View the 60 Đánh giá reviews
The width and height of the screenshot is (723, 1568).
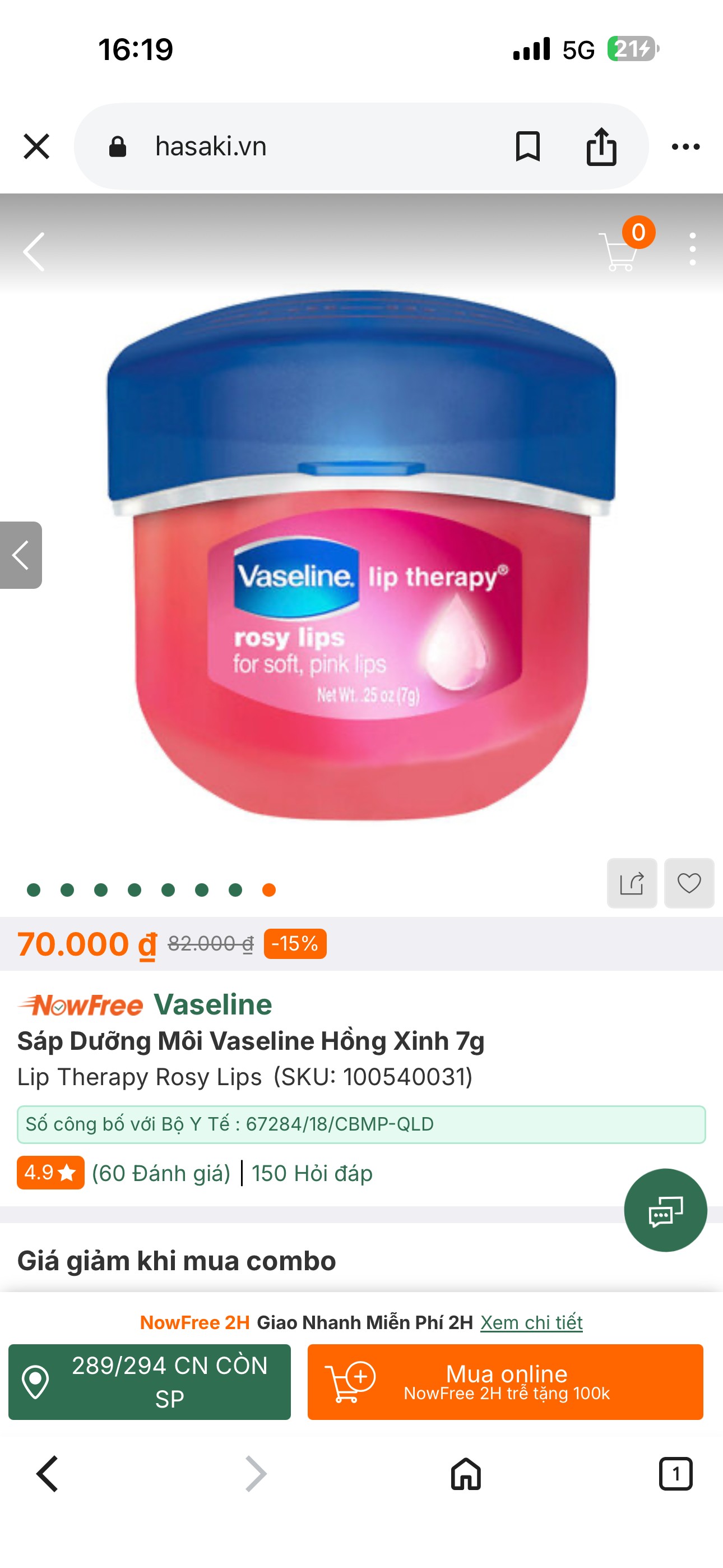(x=161, y=1173)
